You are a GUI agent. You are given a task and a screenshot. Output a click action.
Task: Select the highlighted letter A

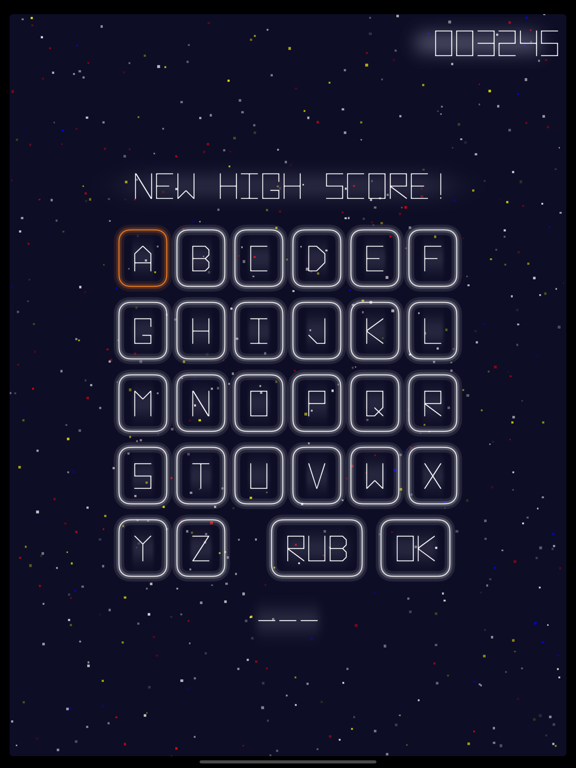click(143, 258)
